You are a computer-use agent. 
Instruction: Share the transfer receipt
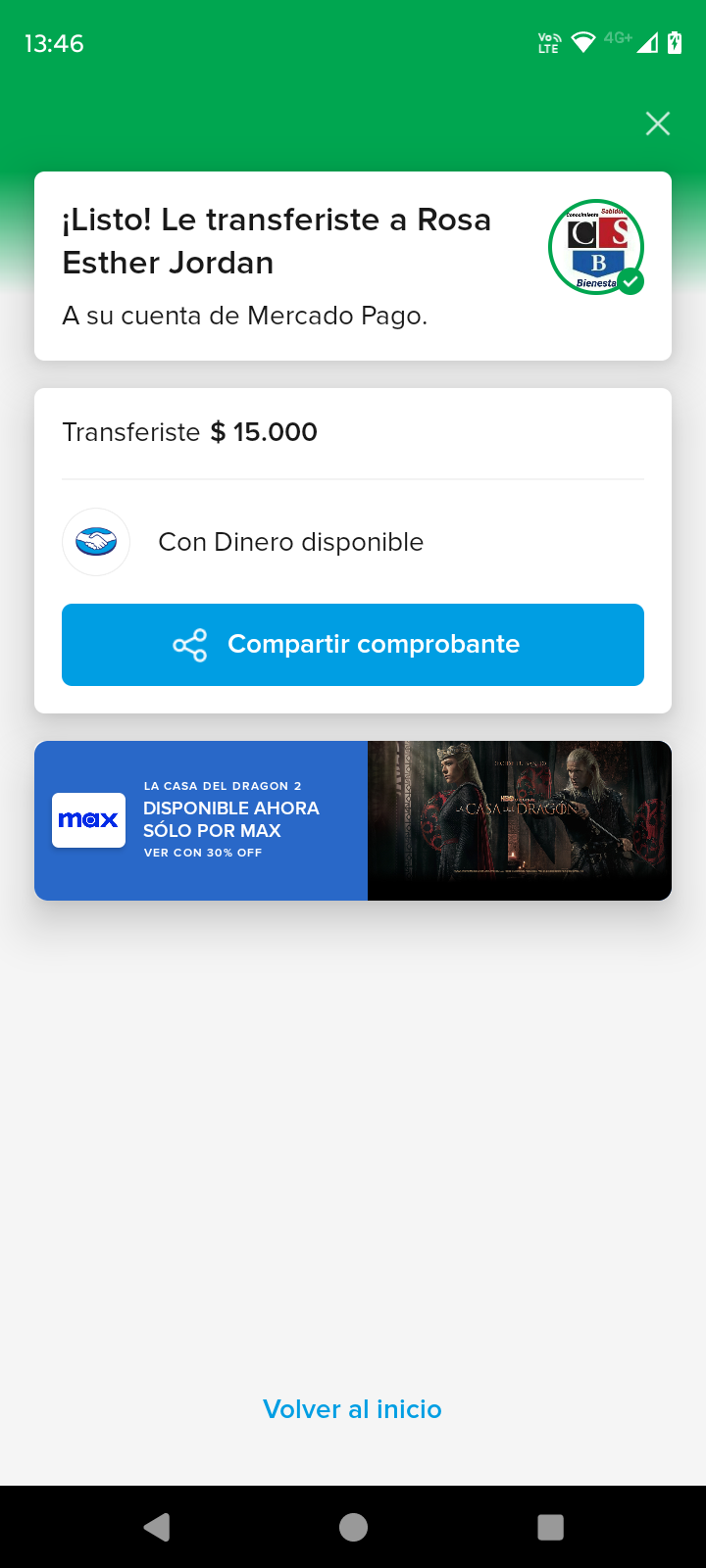point(353,645)
